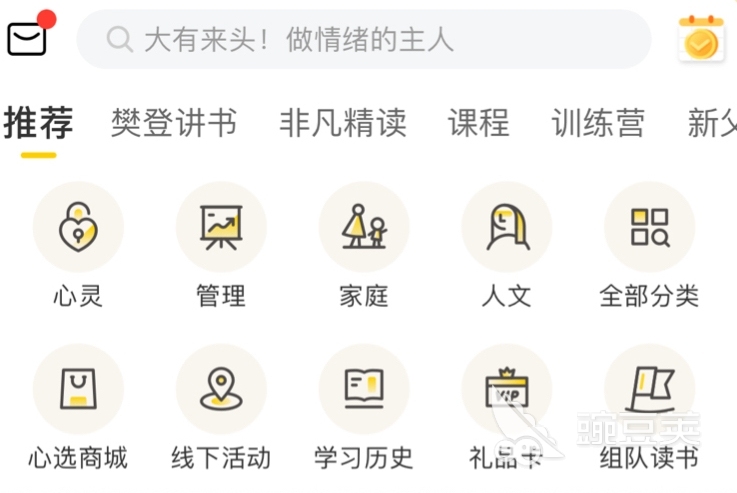Open the messages envelope icon
The width and height of the screenshot is (737, 493).
[28, 38]
